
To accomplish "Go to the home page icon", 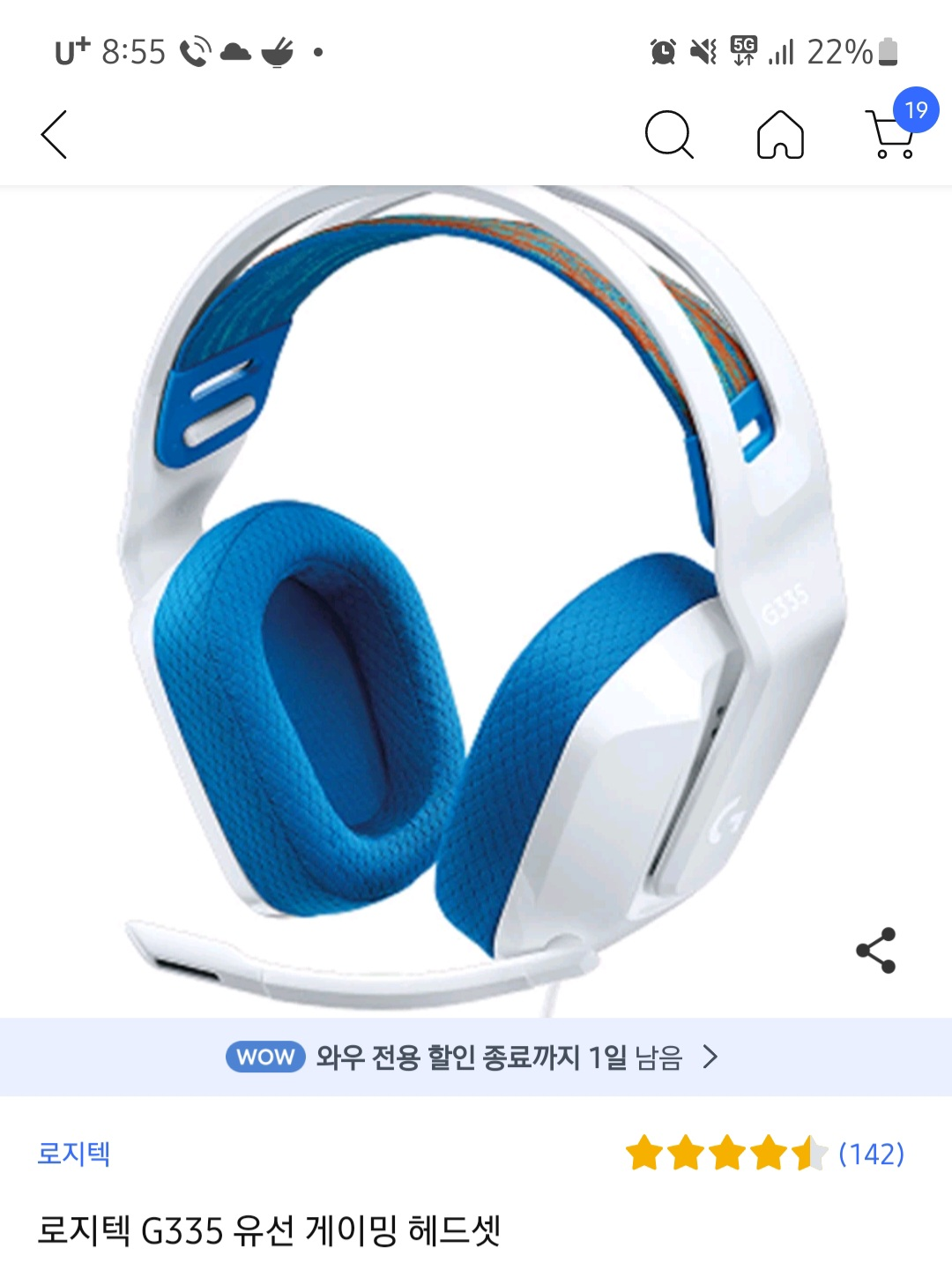I will tap(780, 135).
